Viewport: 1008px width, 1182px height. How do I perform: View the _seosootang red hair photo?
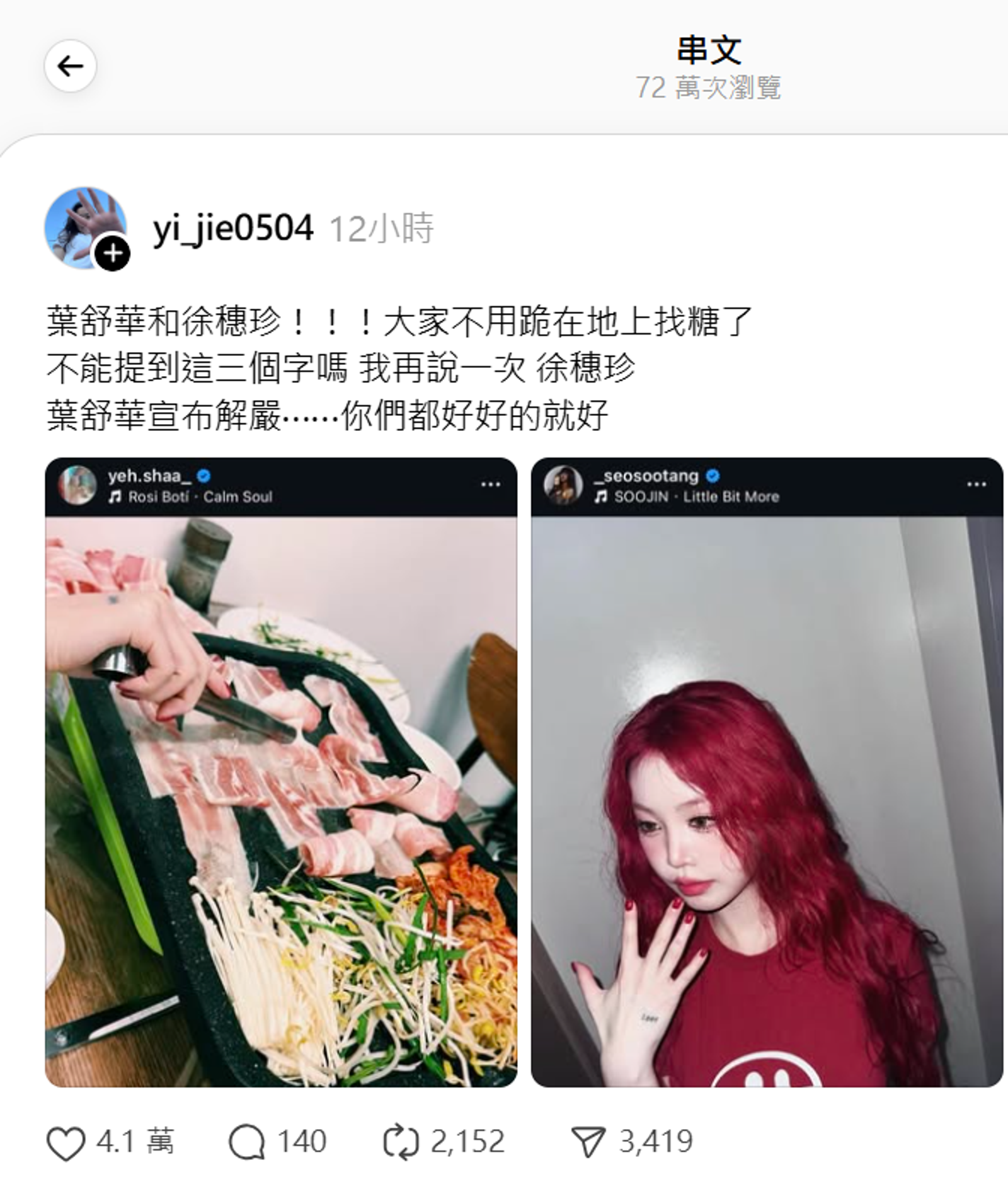pos(766,800)
